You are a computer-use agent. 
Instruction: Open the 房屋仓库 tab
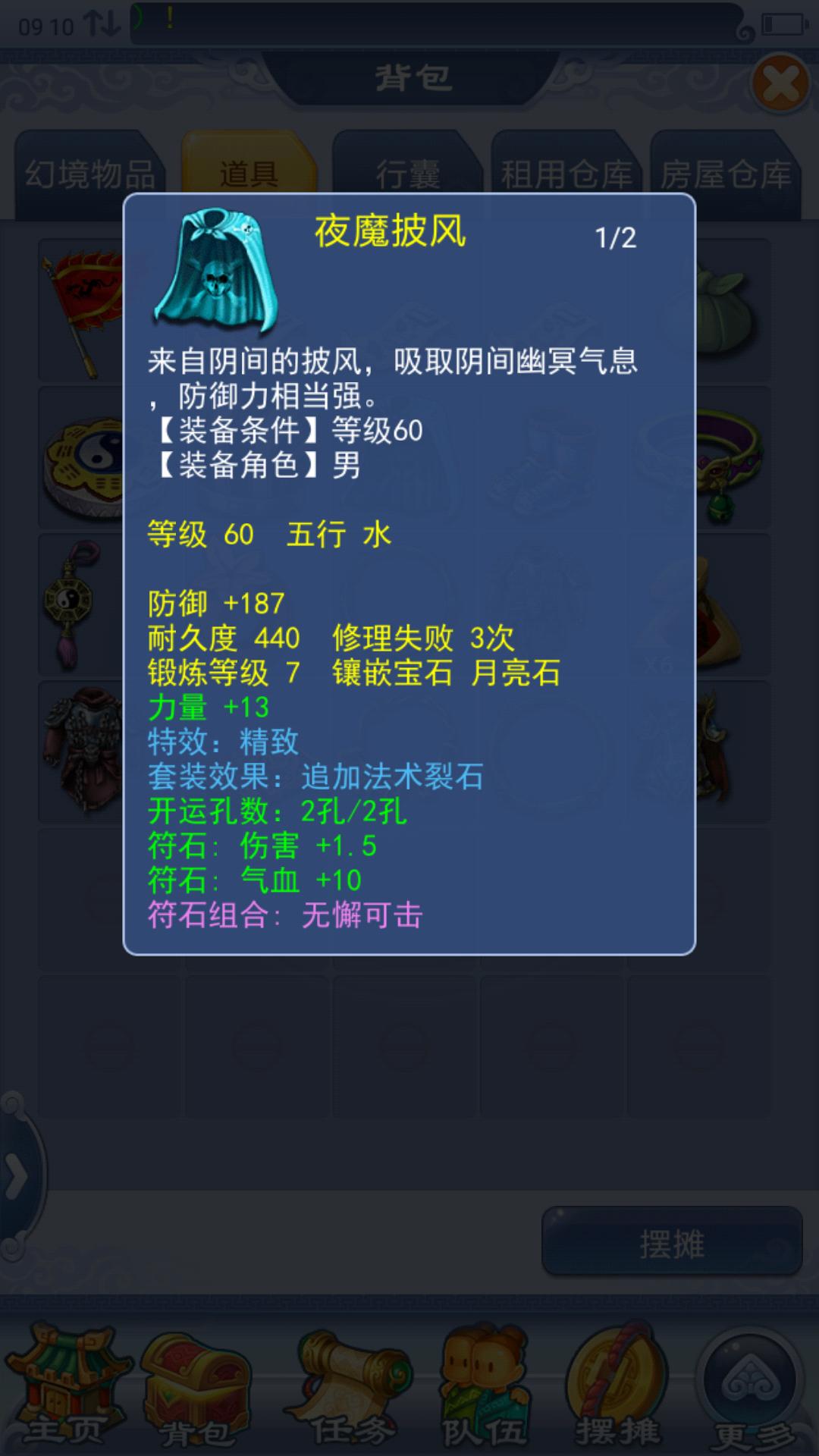click(x=726, y=174)
